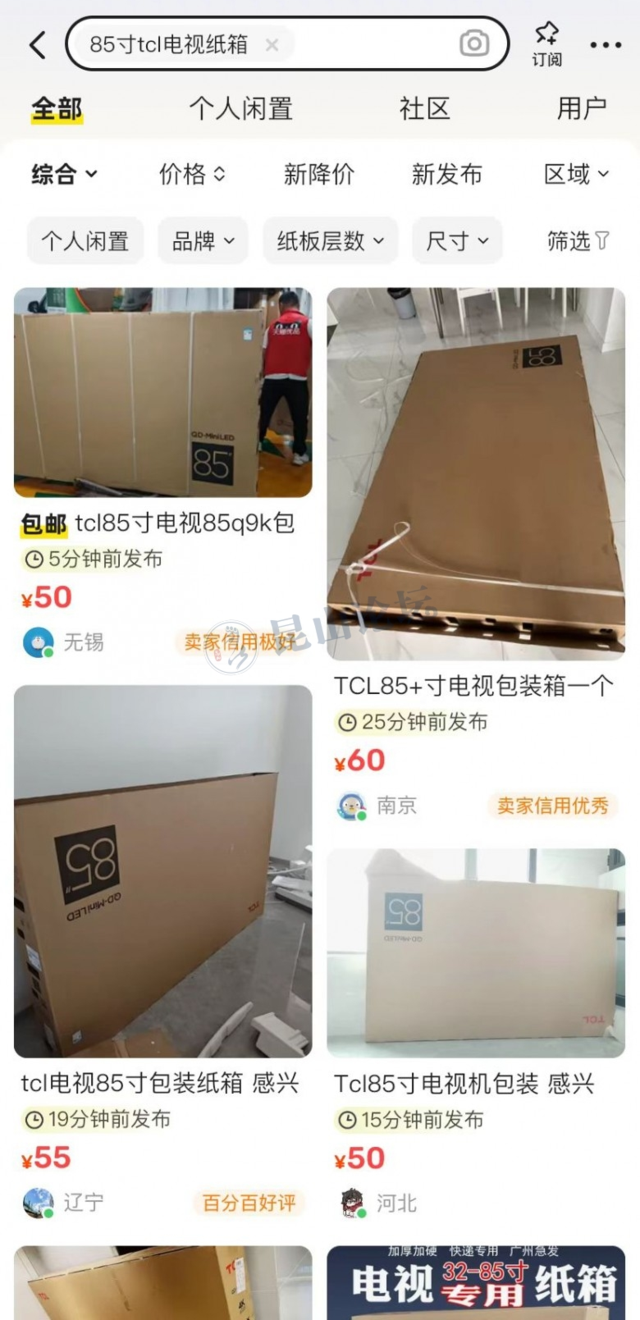Sort results by 价格
This screenshot has width=640, height=1320.
point(192,175)
